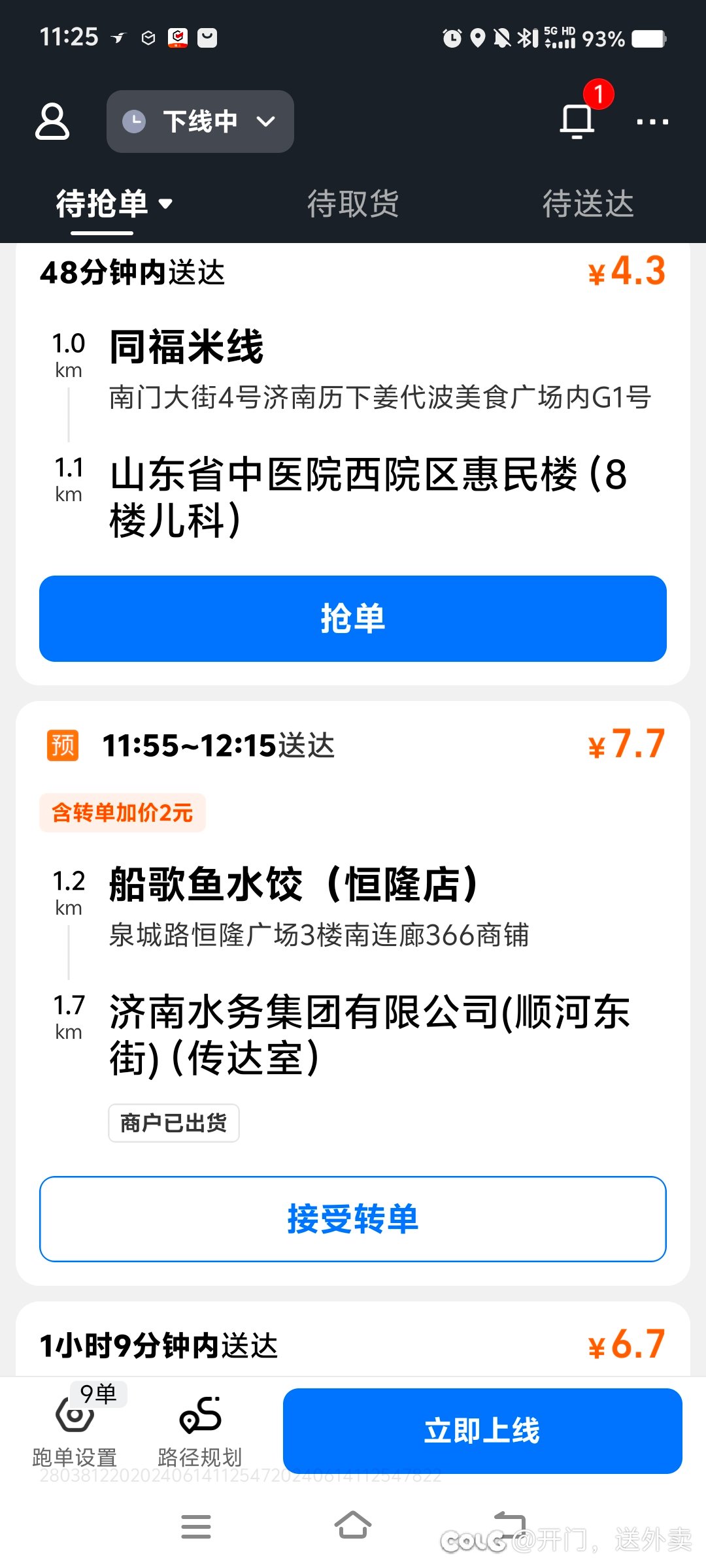Switch to the 待送达 tab
The width and height of the screenshot is (706, 1568).
click(x=588, y=203)
